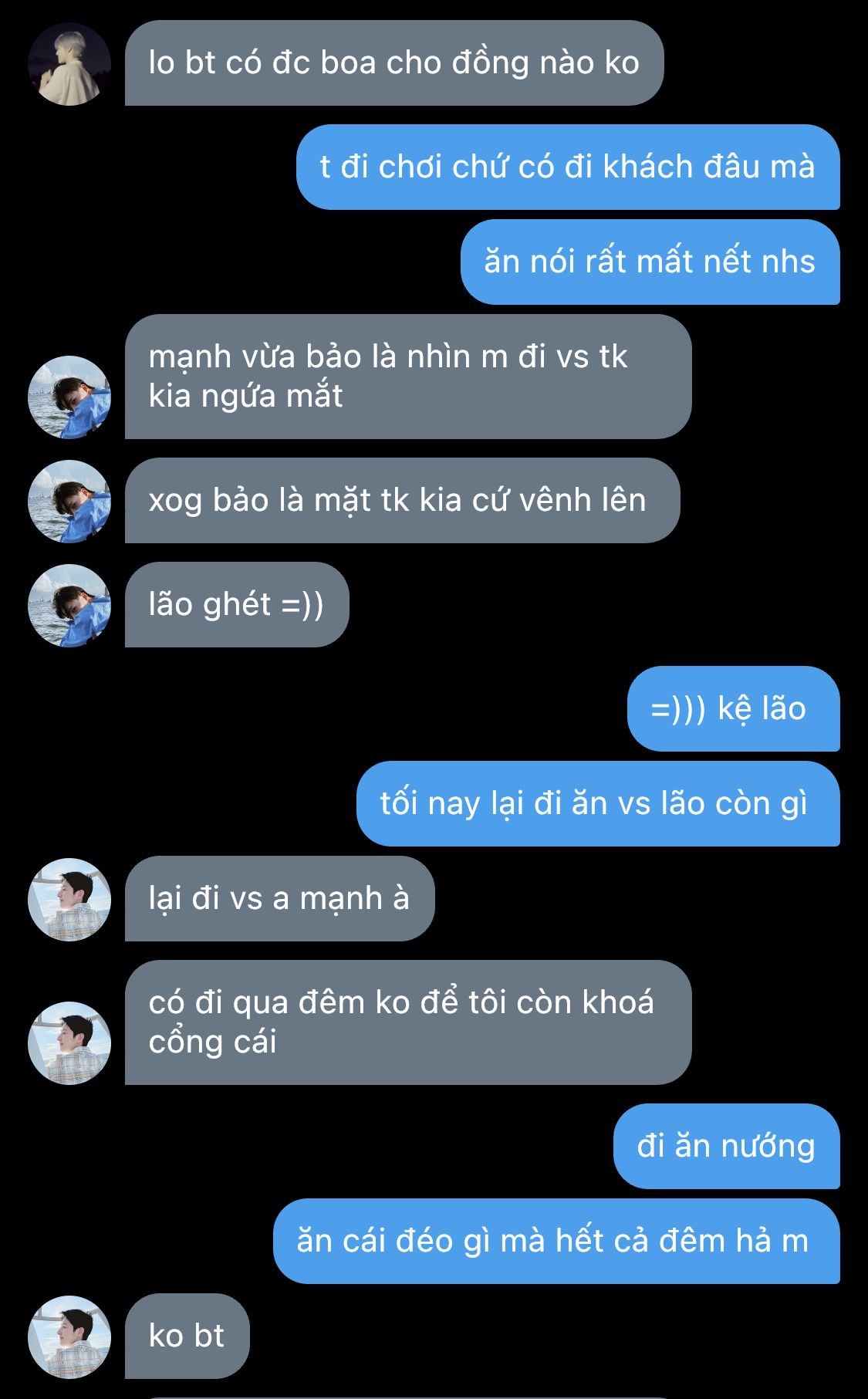Open profile picture beside 'lão ghét =))' message
Viewport: 868px width, 1399px height.
pyautogui.click(x=69, y=606)
